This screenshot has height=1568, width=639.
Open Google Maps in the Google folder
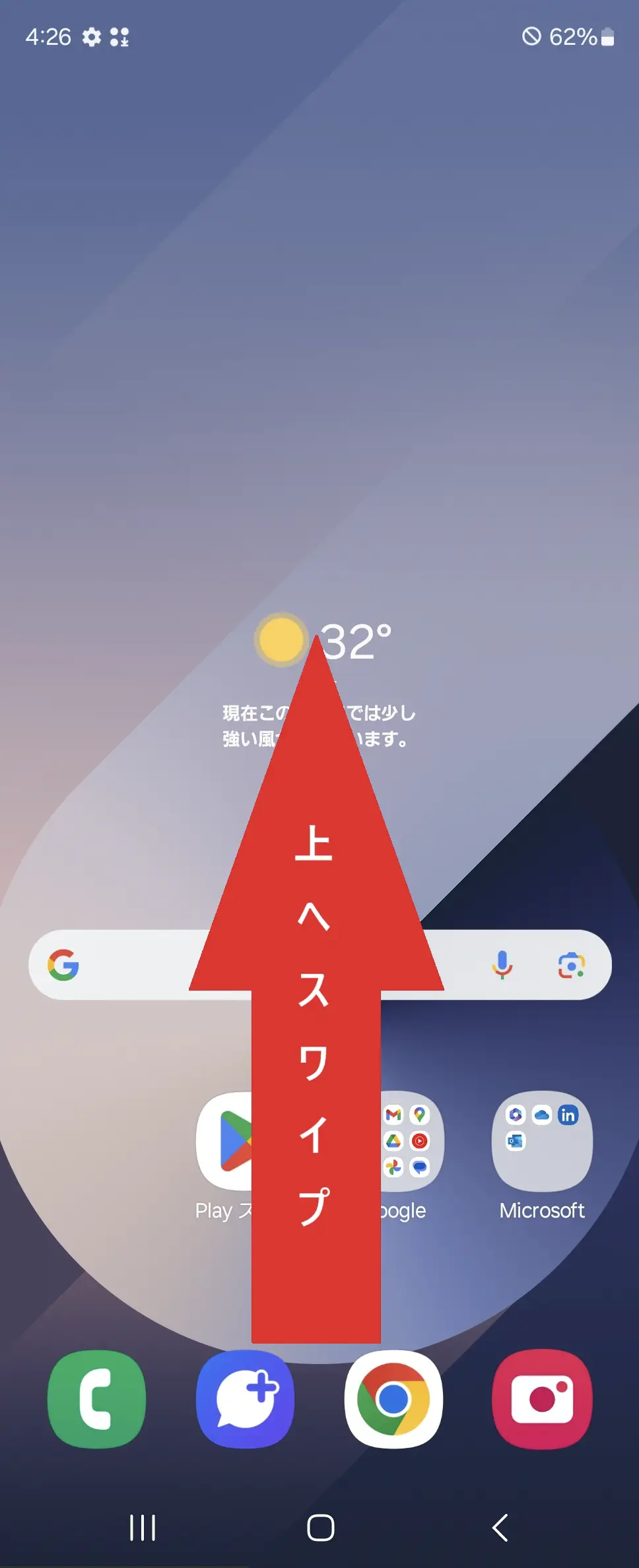point(420,1115)
